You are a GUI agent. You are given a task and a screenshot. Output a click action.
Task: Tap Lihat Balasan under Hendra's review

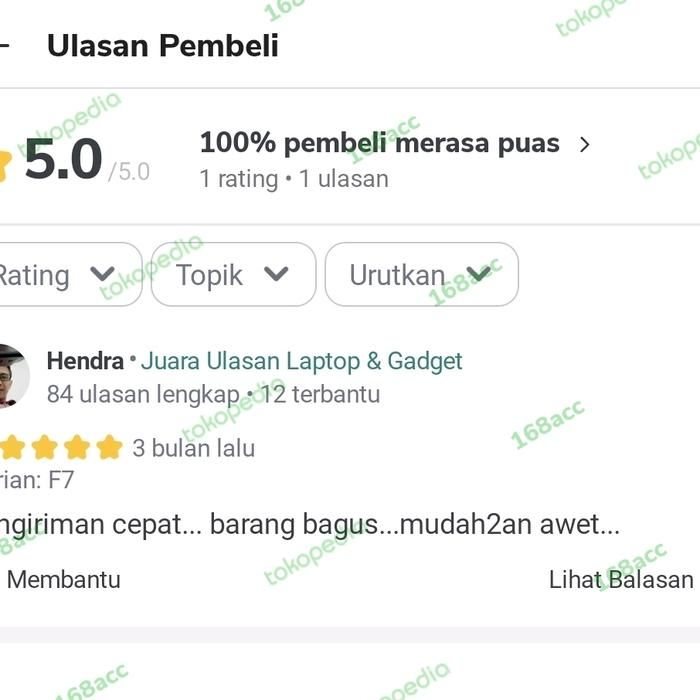(621, 579)
